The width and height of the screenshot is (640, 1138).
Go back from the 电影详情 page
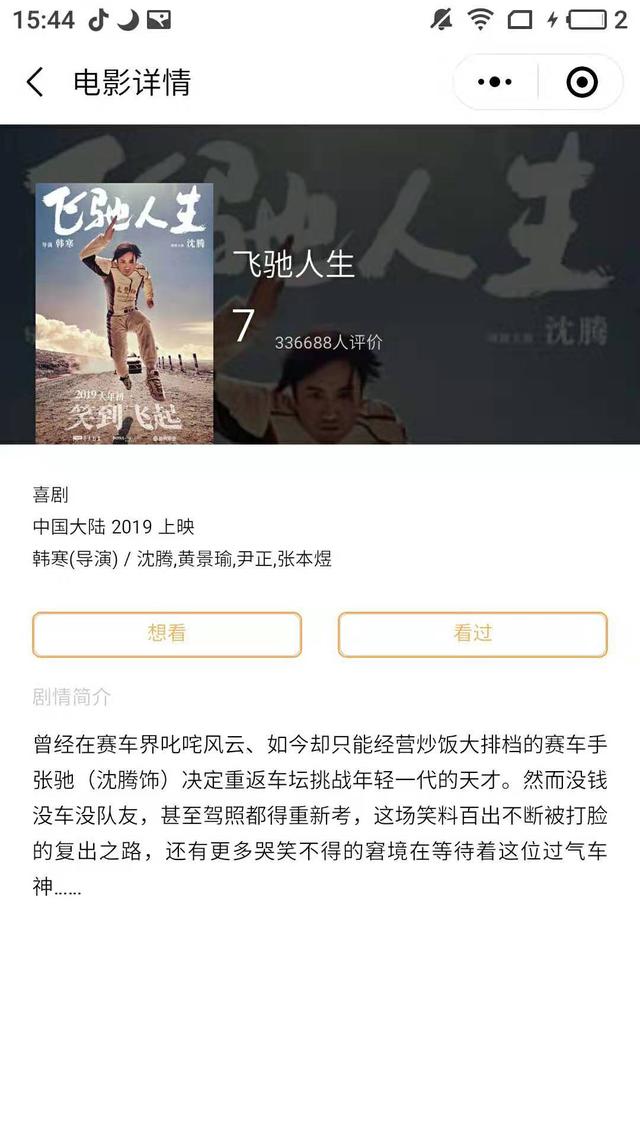coord(35,82)
